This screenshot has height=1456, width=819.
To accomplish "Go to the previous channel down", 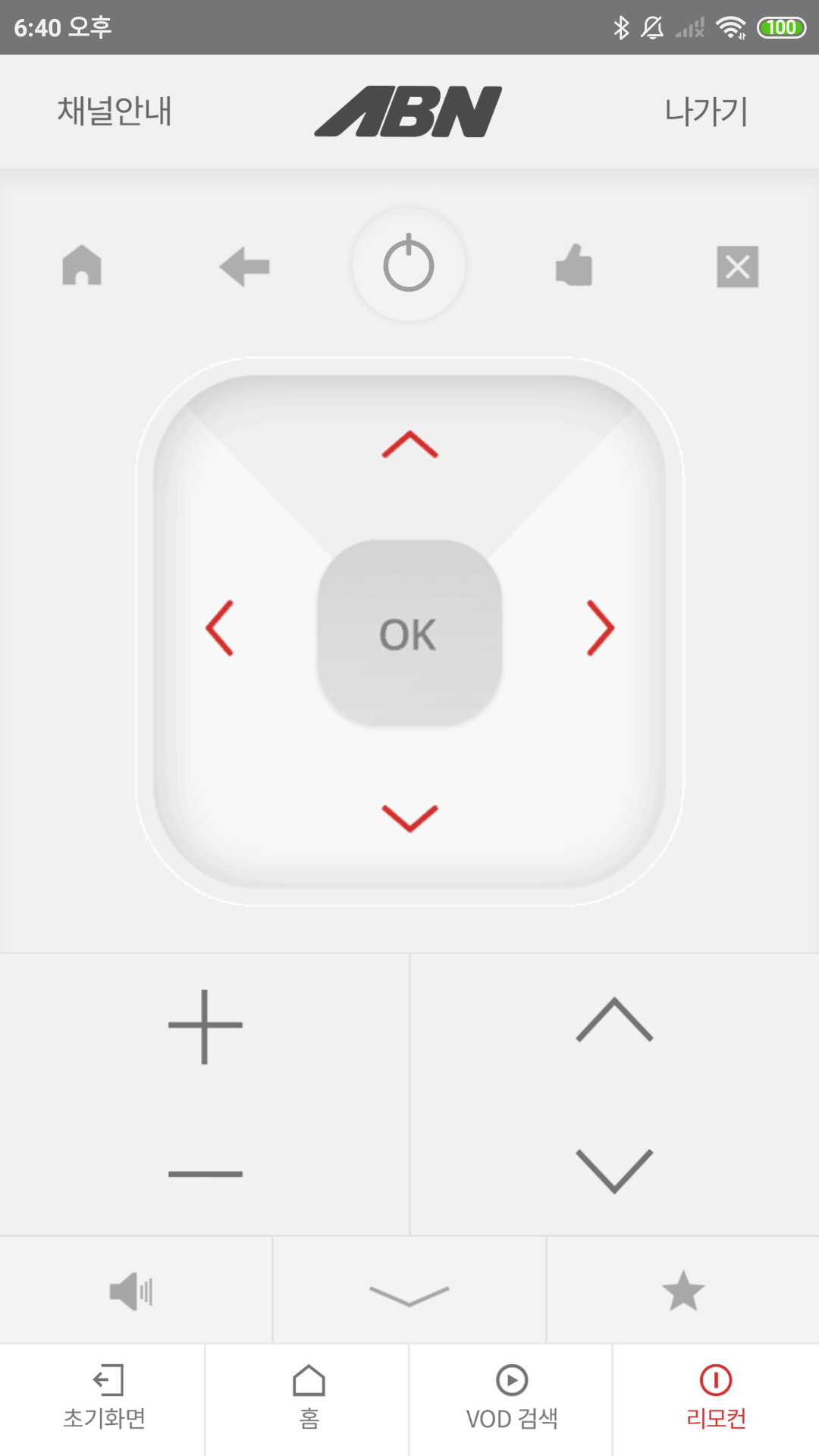I will point(614,1170).
